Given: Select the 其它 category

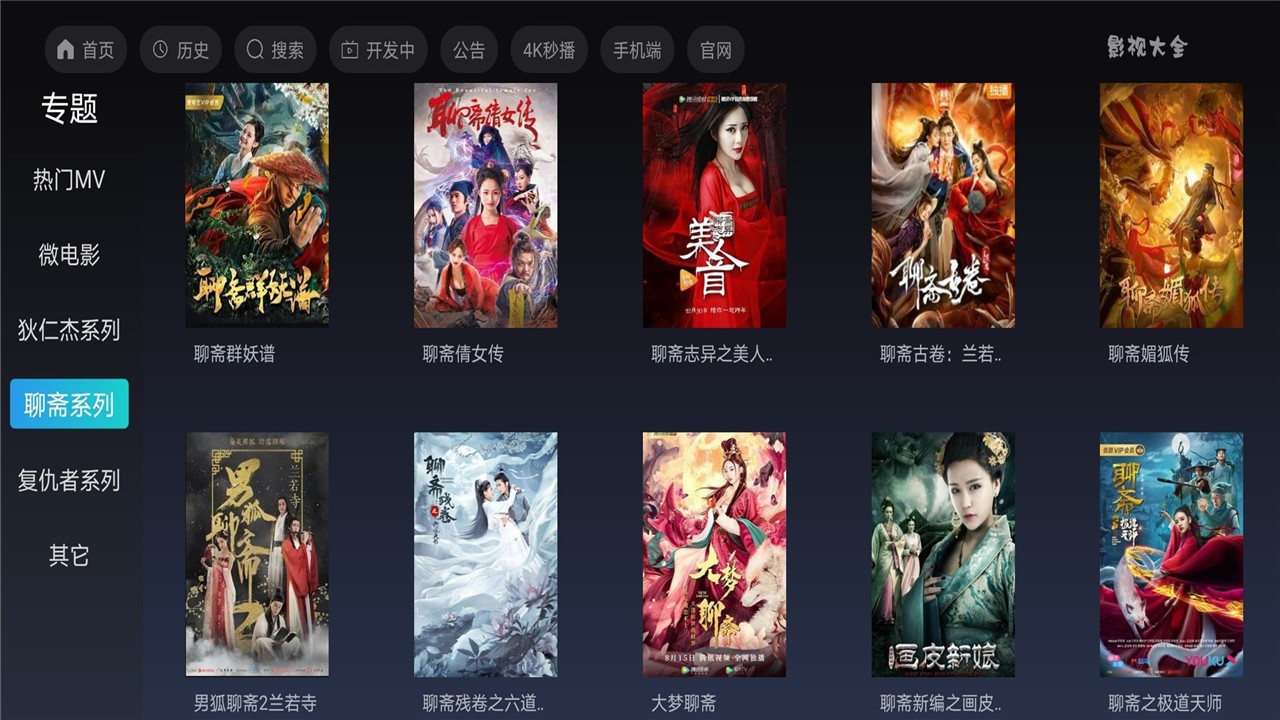Looking at the screenshot, I should click(69, 555).
